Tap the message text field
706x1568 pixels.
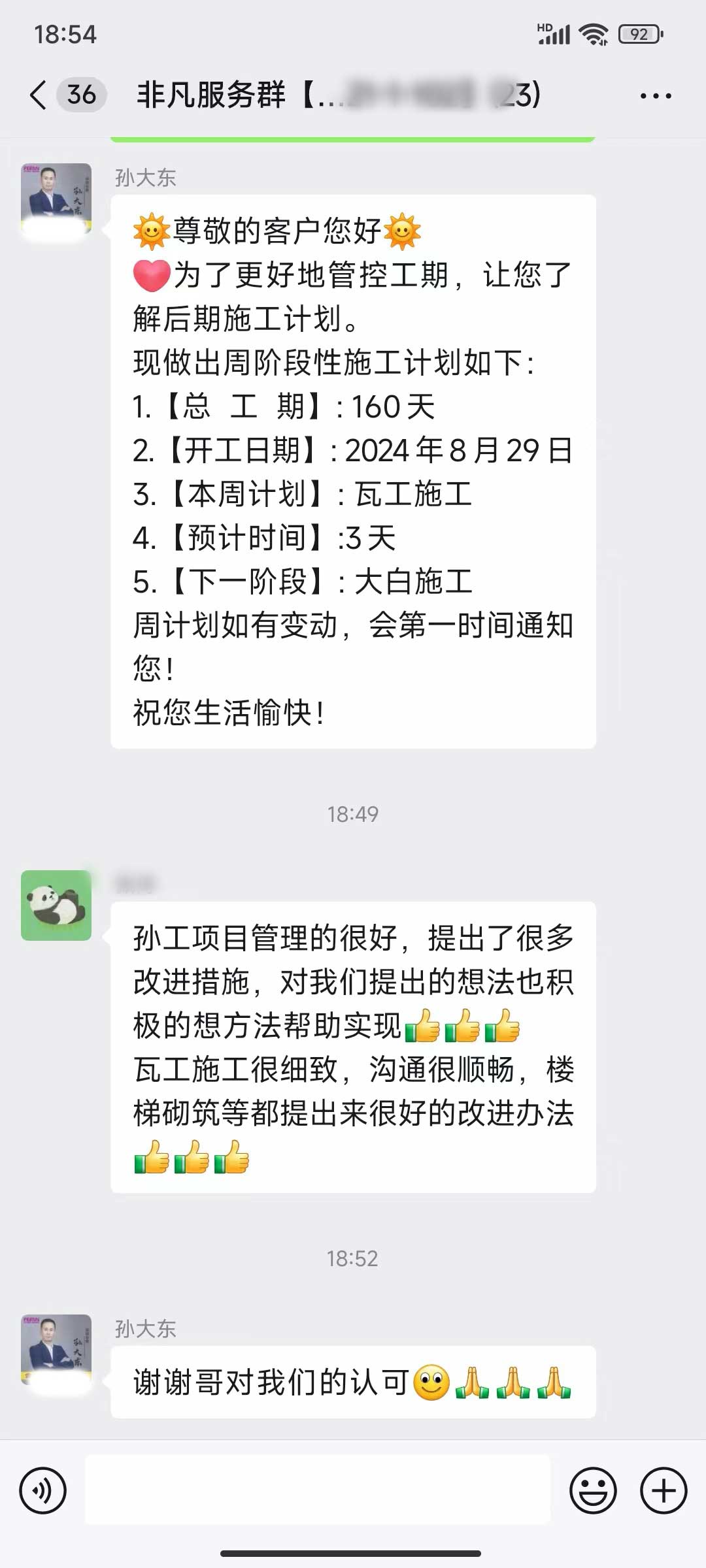(x=318, y=1490)
